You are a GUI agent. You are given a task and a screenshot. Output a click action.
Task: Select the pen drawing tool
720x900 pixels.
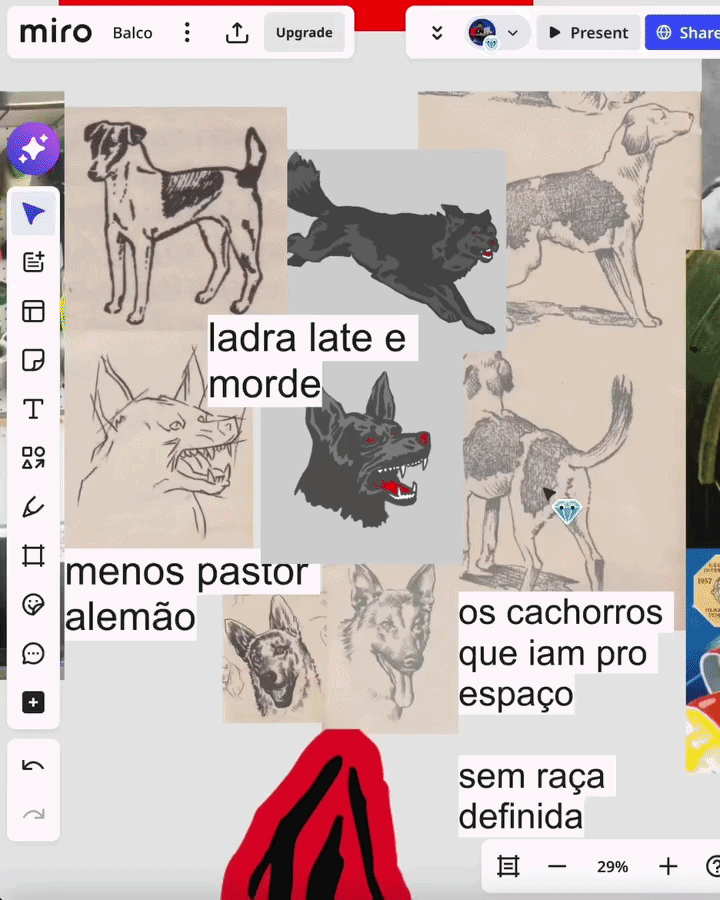(x=33, y=507)
